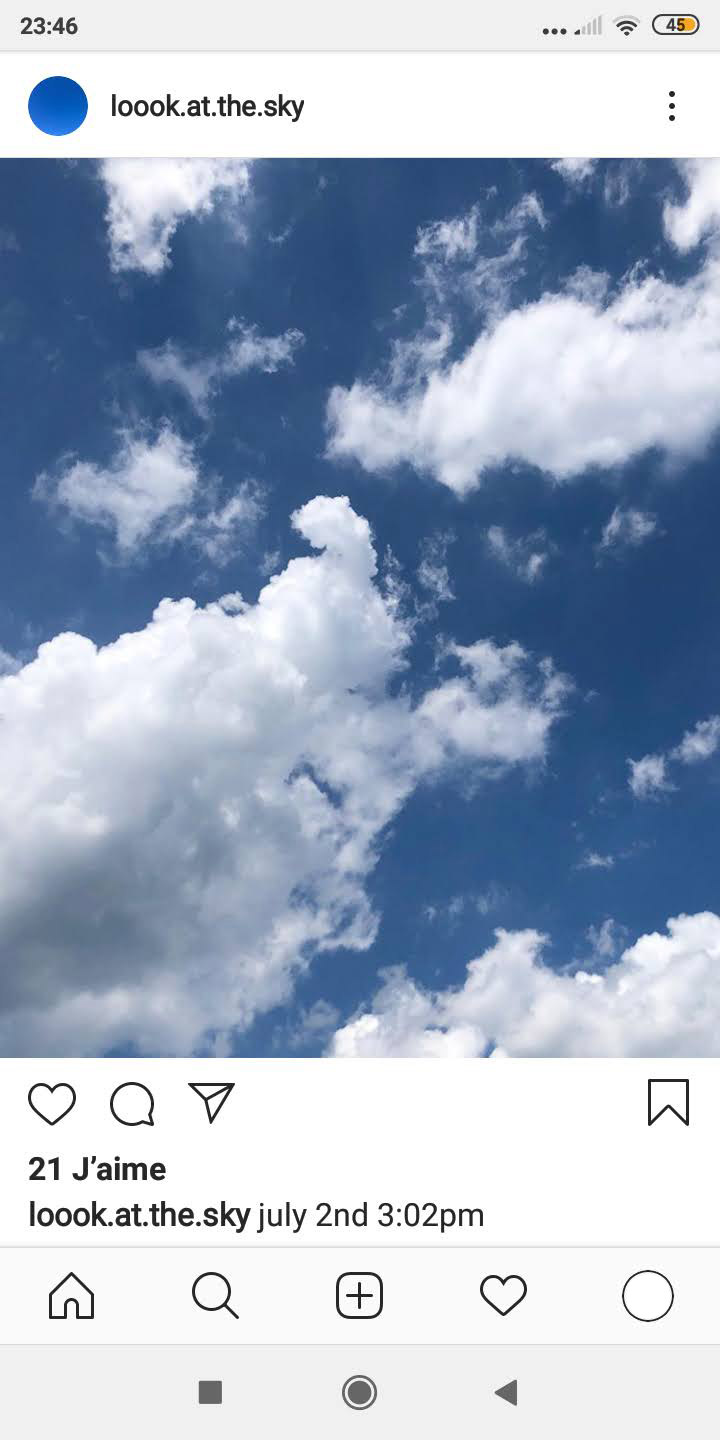Save the post with the bookmark icon
The image size is (720, 1440).
[x=668, y=1102]
